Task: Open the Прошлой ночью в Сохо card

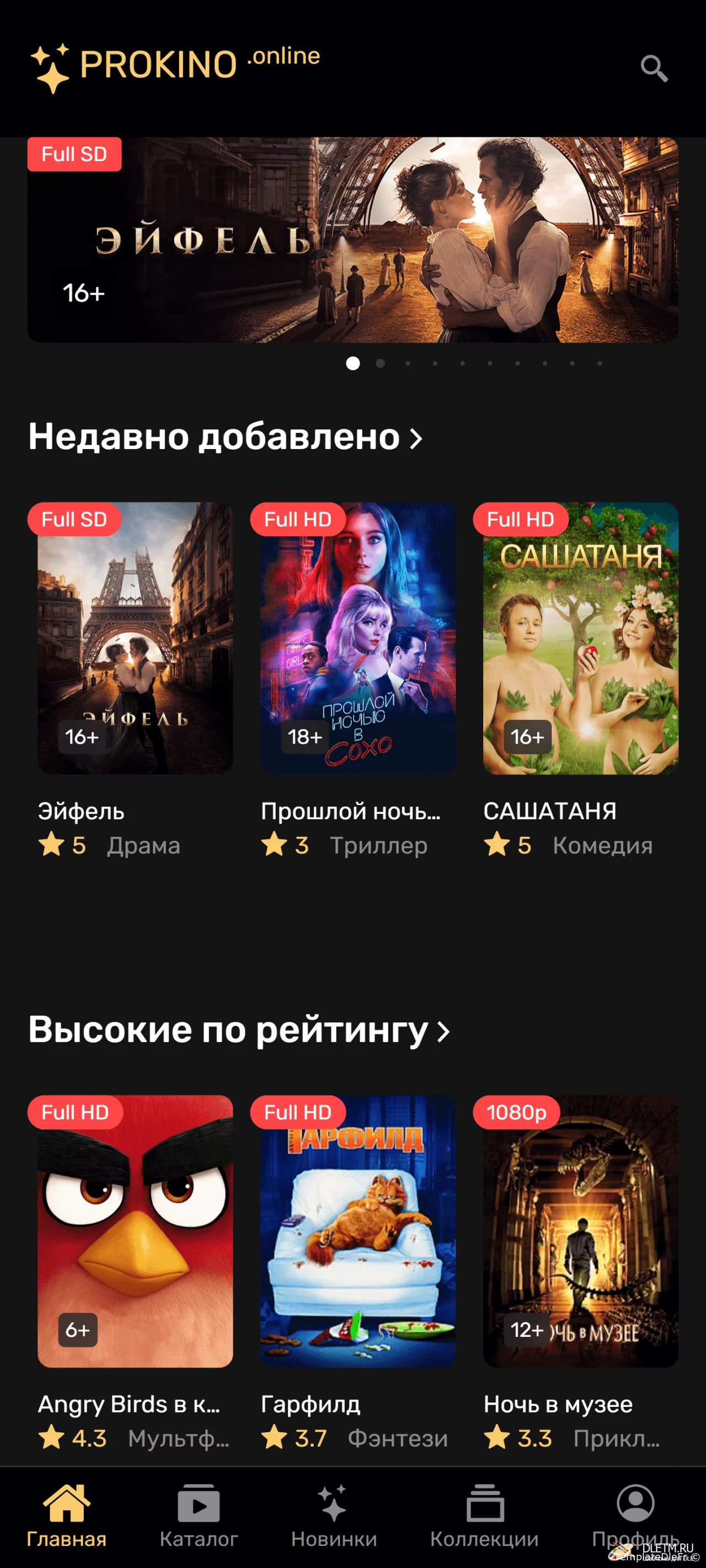Action: [x=358, y=638]
